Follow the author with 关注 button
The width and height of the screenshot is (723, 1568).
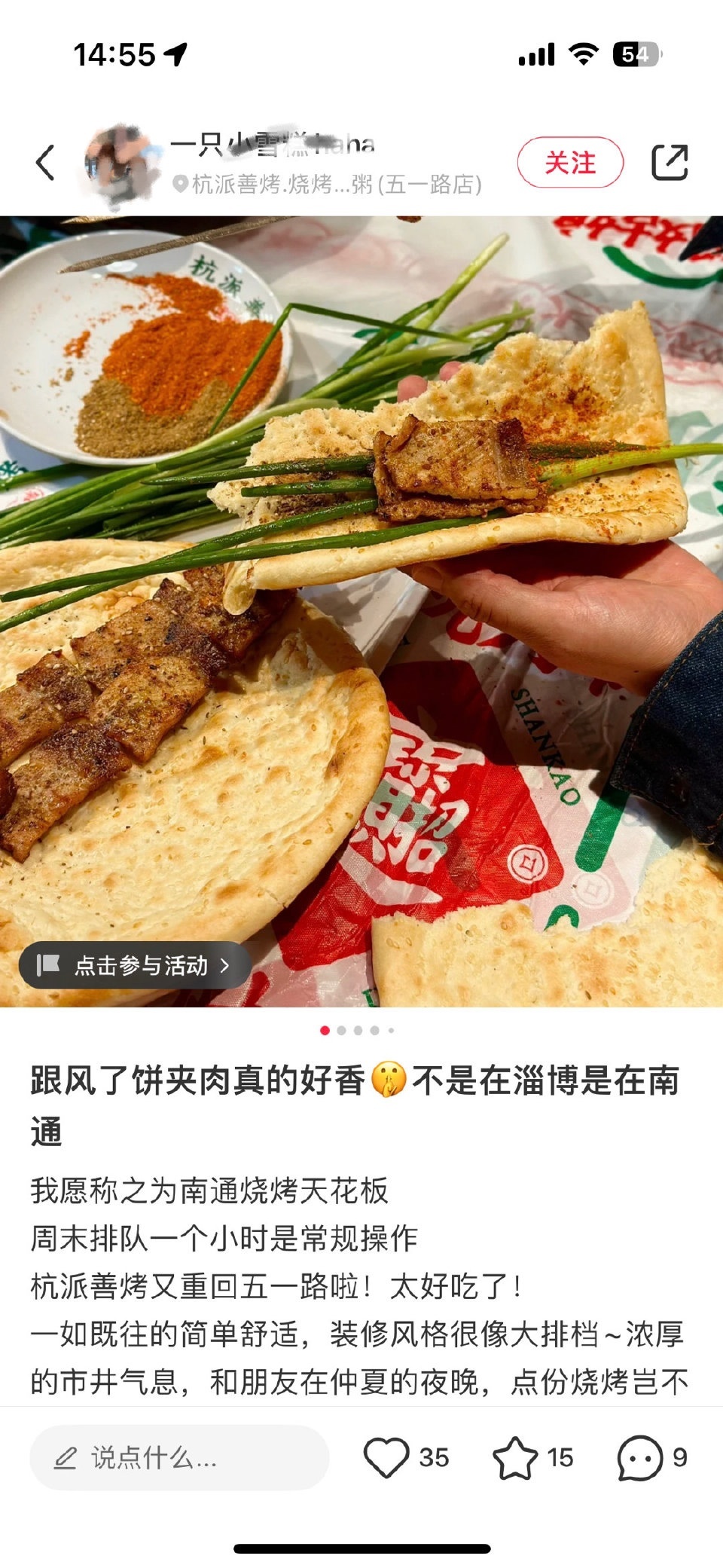pyautogui.click(x=570, y=163)
